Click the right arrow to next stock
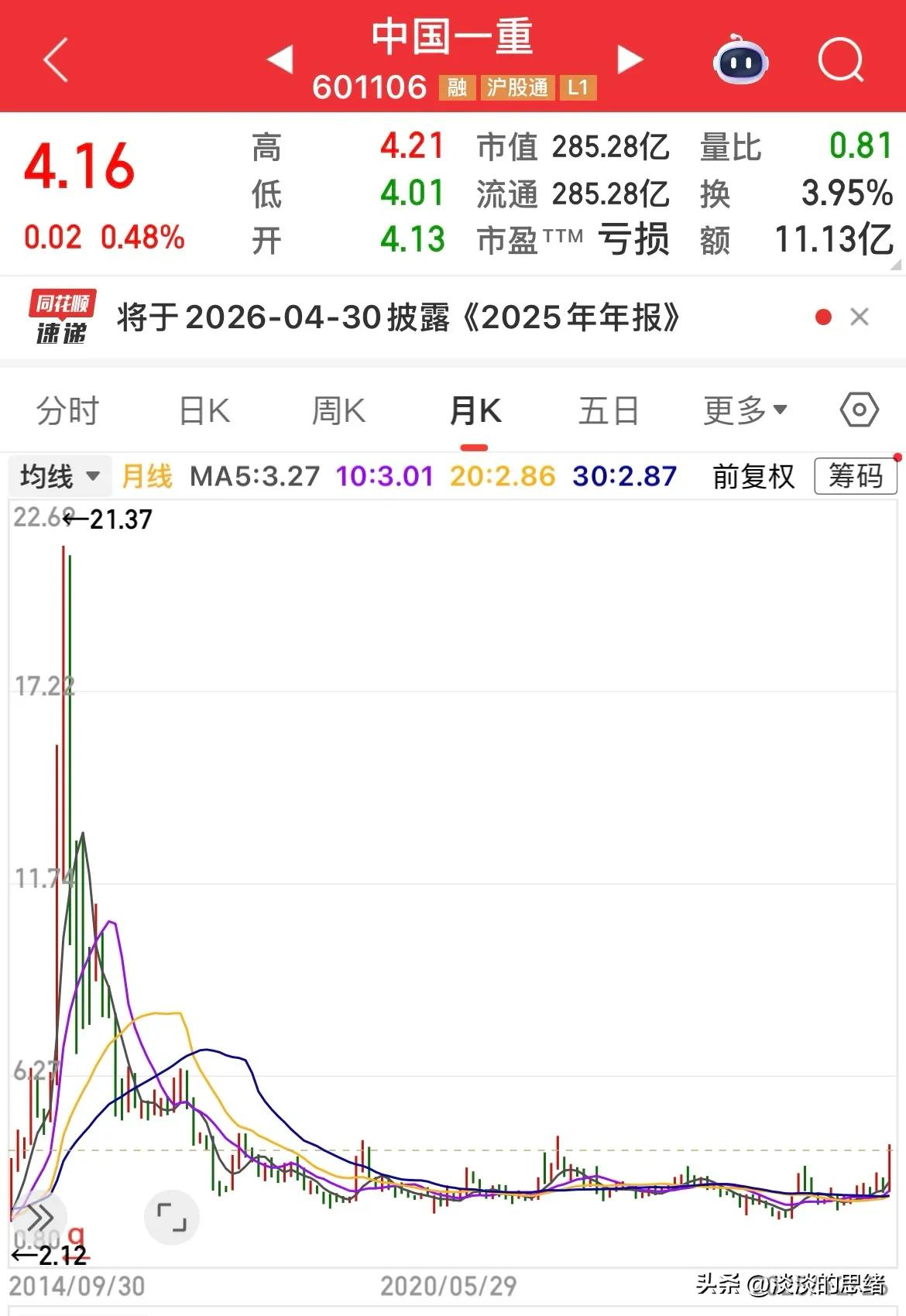906x1316 pixels. coord(630,58)
